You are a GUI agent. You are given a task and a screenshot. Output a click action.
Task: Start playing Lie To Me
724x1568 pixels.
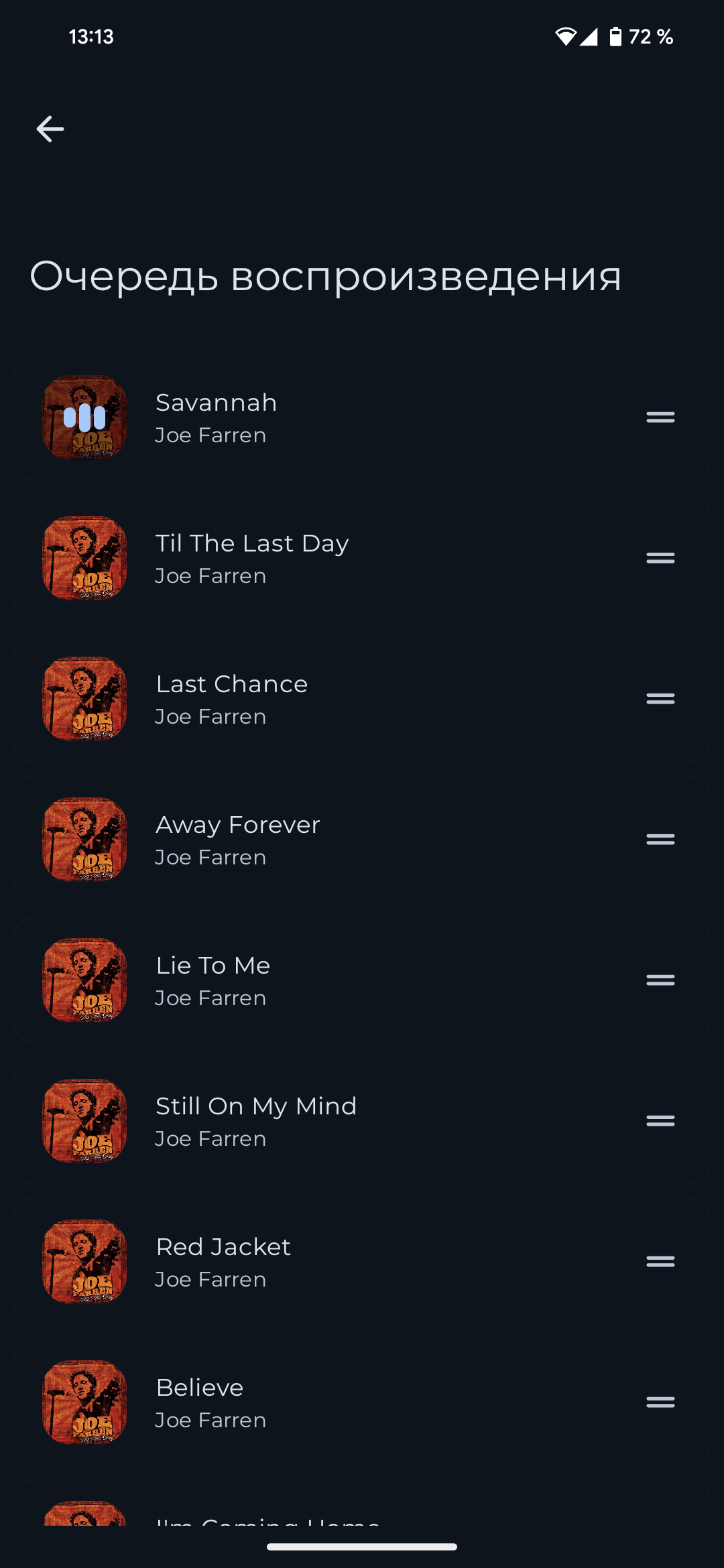335,980
